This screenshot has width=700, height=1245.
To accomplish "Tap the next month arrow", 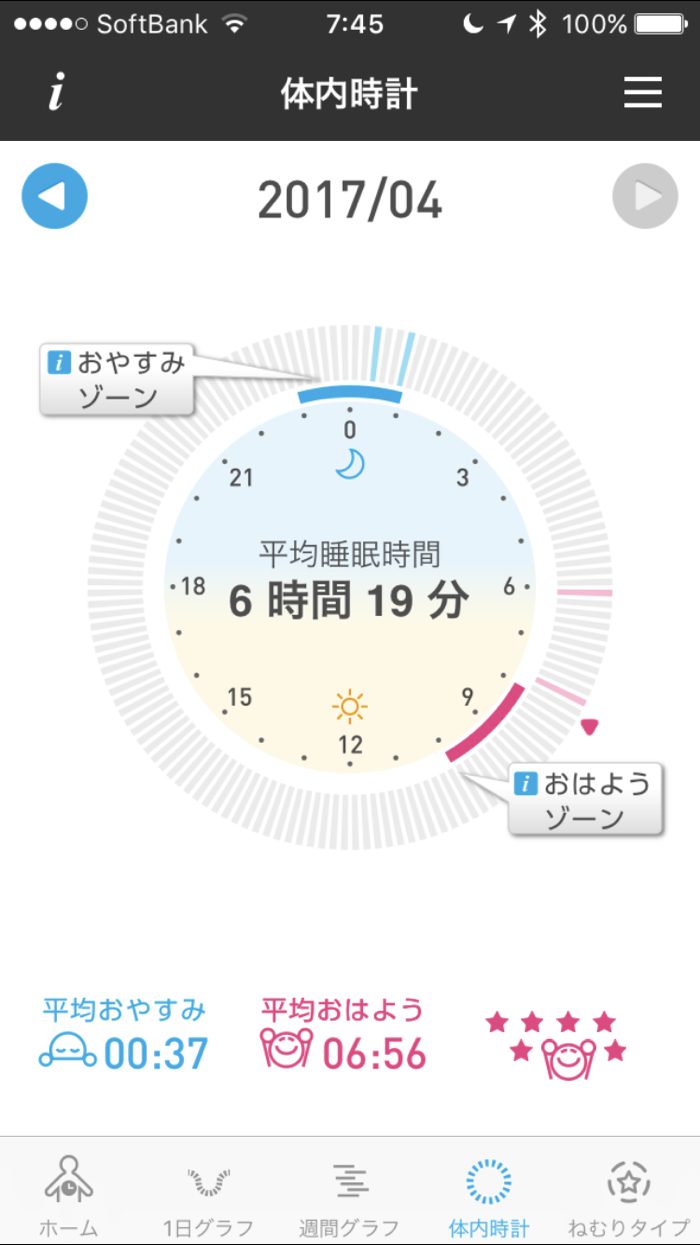I will click(x=645, y=196).
